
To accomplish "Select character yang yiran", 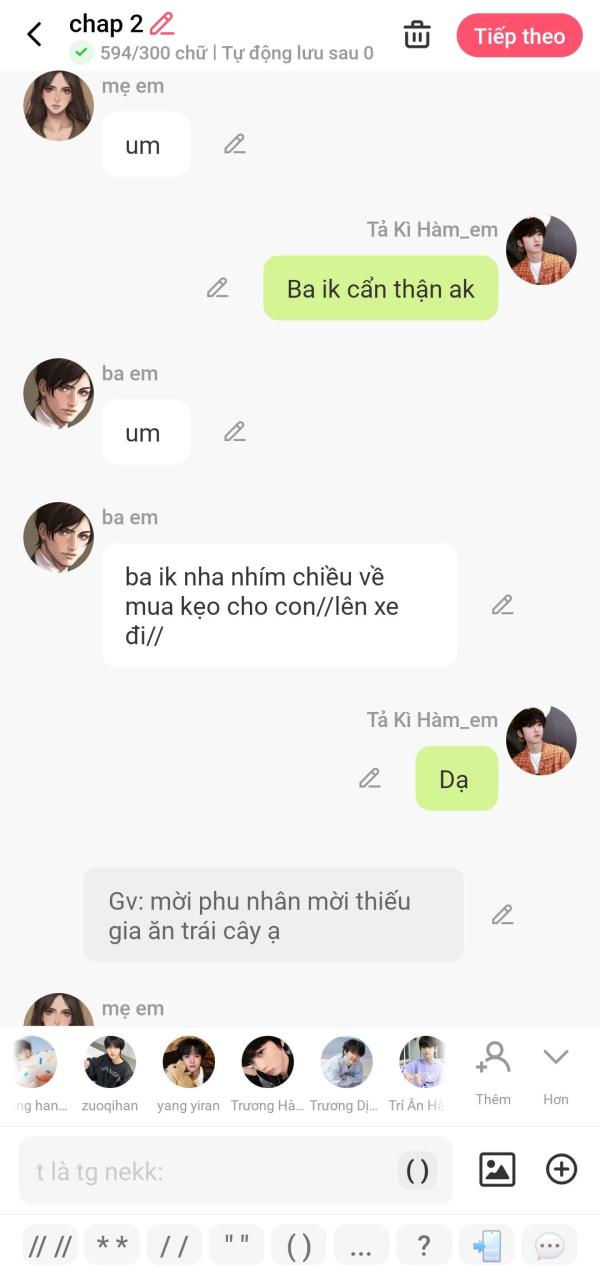I will pyautogui.click(x=188, y=1074).
